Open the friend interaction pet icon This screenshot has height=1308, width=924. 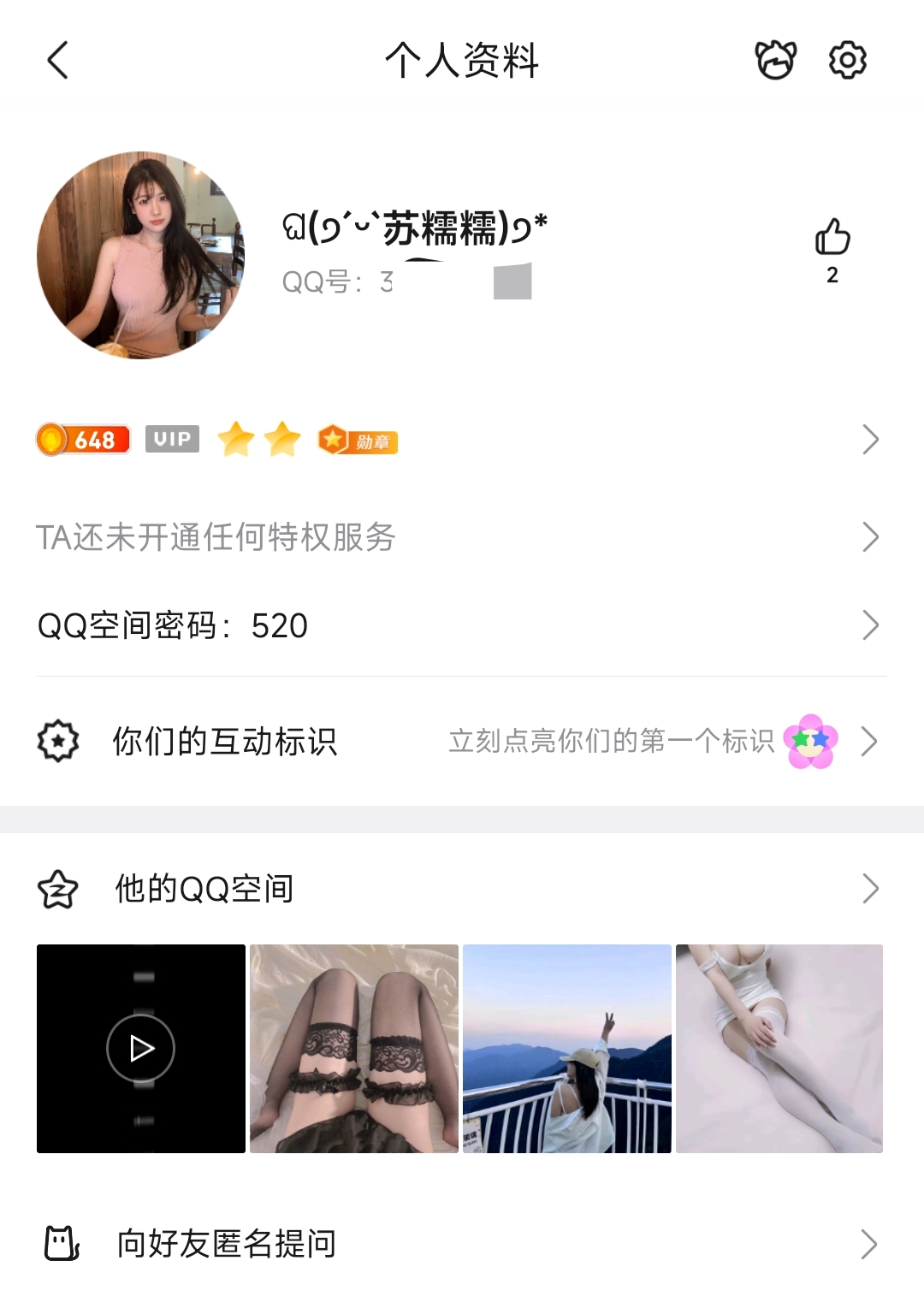click(x=775, y=61)
